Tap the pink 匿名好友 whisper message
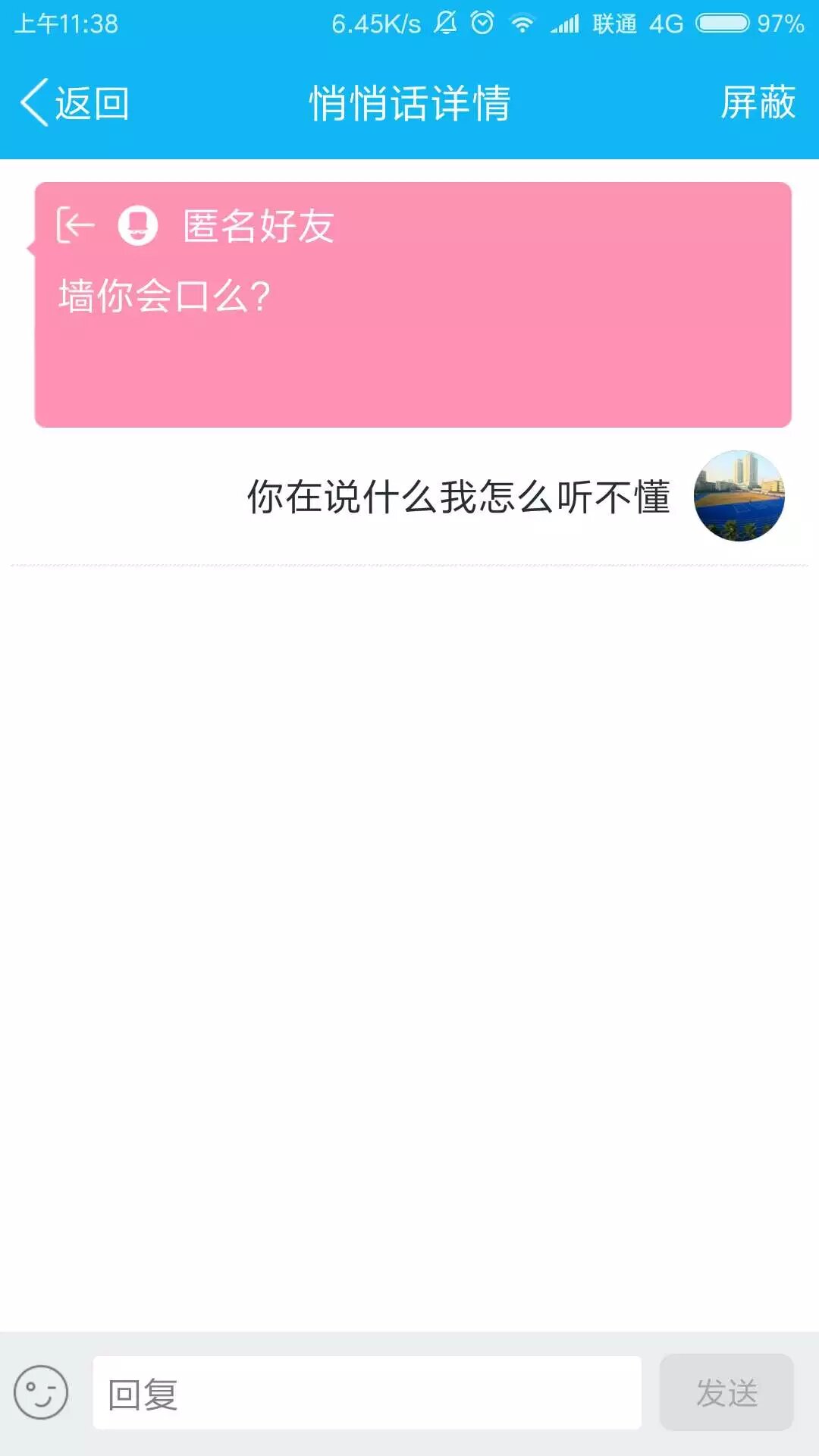The height and width of the screenshot is (1456, 819). pos(413,305)
